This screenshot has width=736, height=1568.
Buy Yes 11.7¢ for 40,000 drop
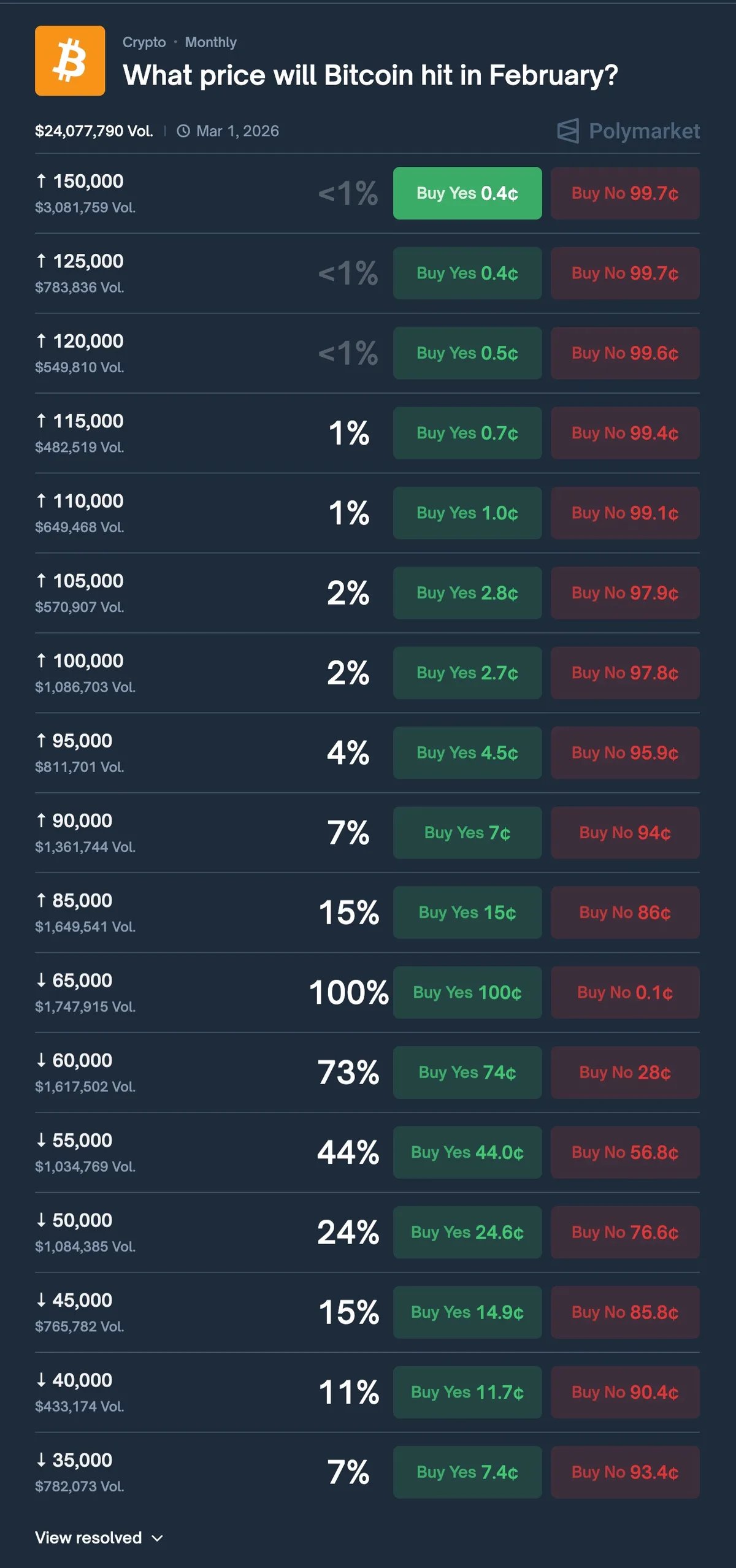467,1392
